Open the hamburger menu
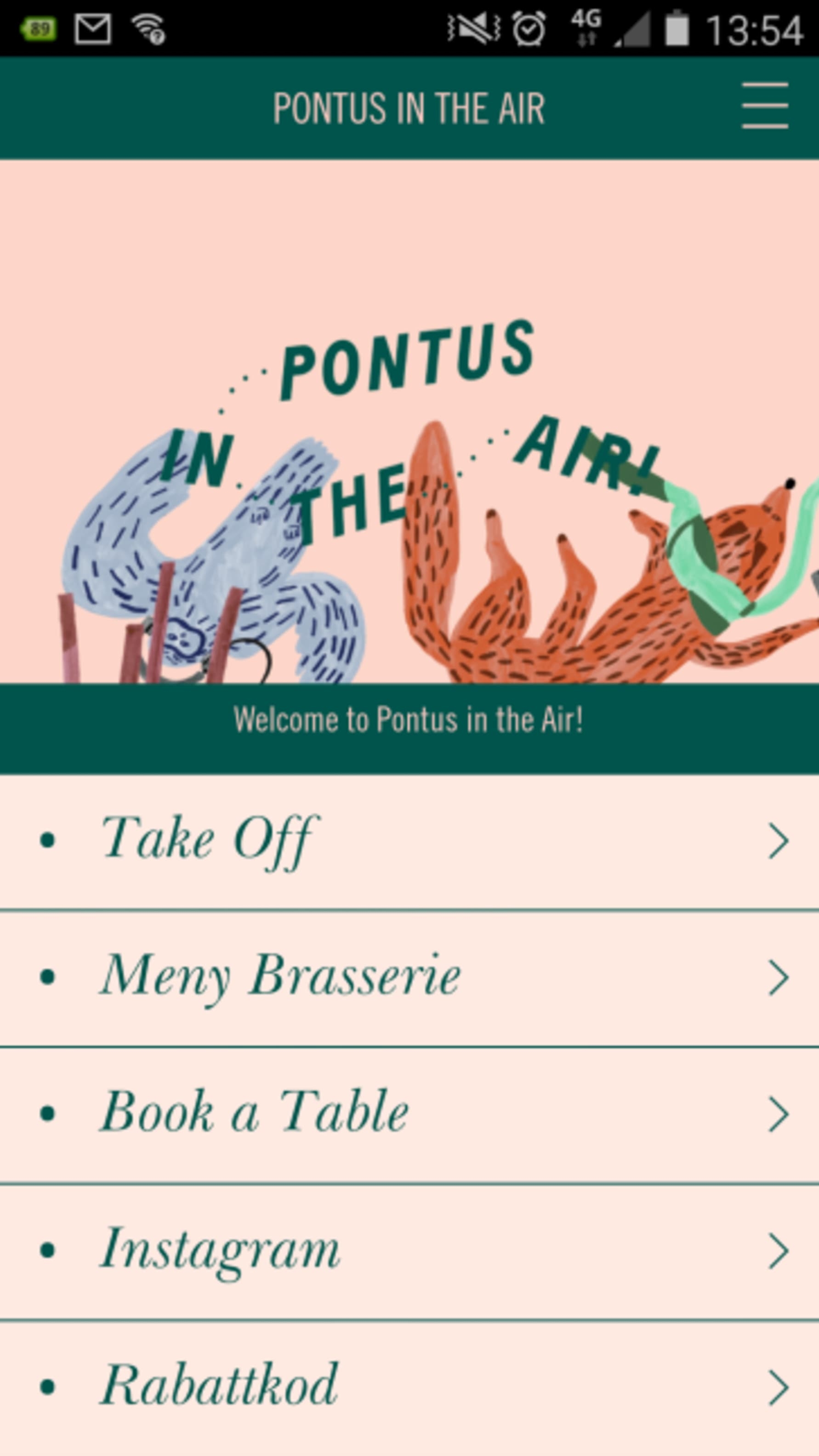819x1456 pixels. [764, 106]
